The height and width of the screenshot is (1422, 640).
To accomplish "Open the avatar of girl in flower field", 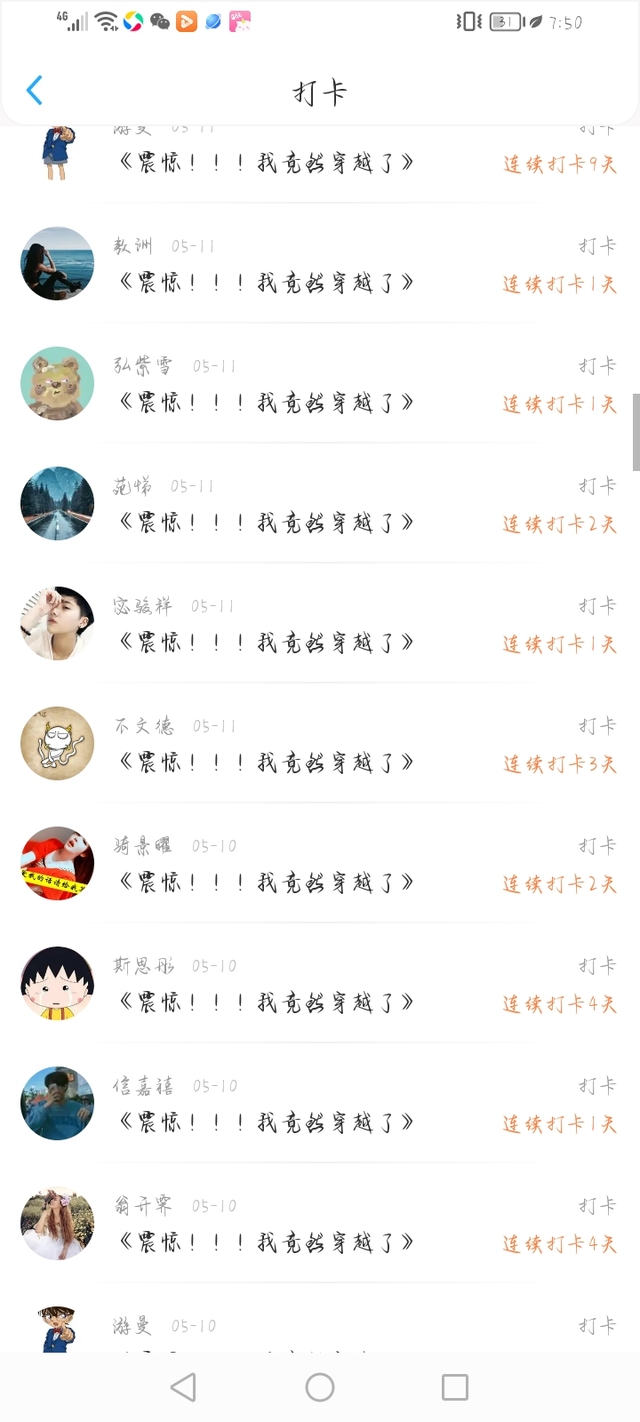I will [x=57, y=1223].
